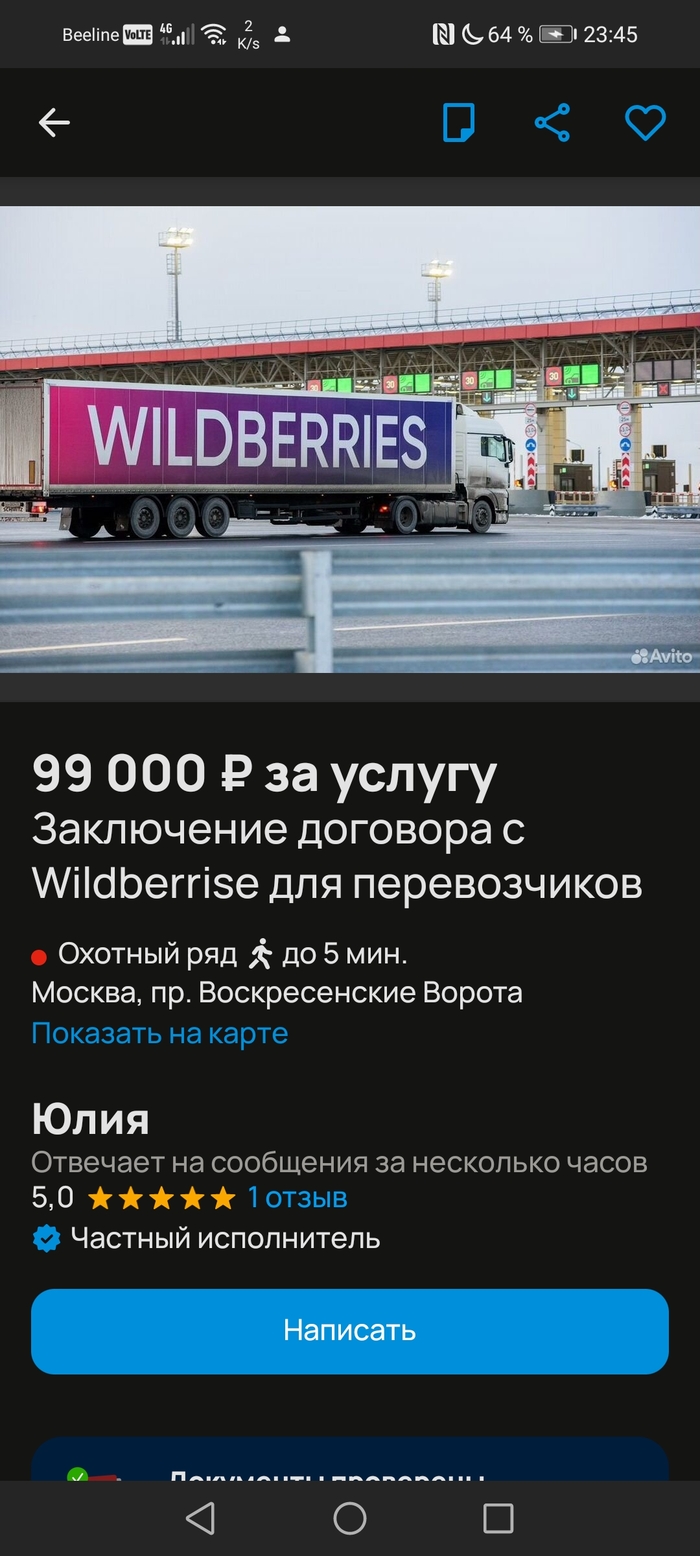Open seller Юлия's profile
Screen dimensions: 700x1556
coord(91,1118)
